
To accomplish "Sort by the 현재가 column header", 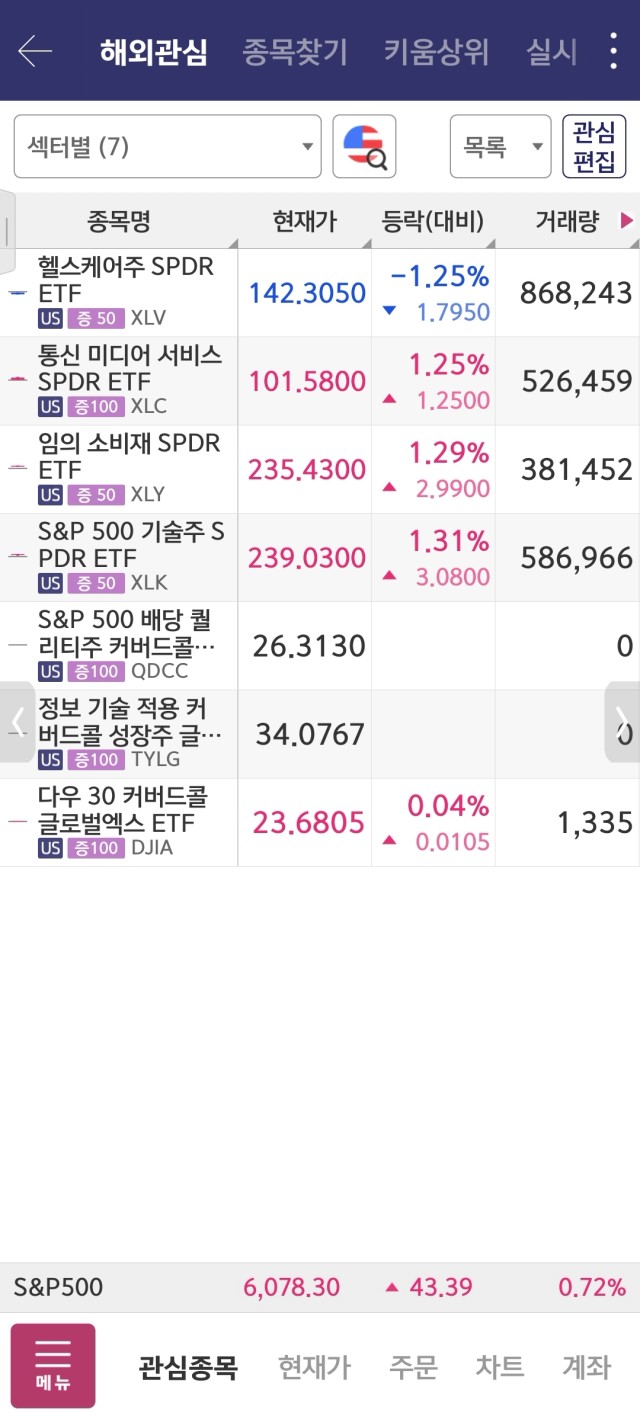I will click(305, 221).
